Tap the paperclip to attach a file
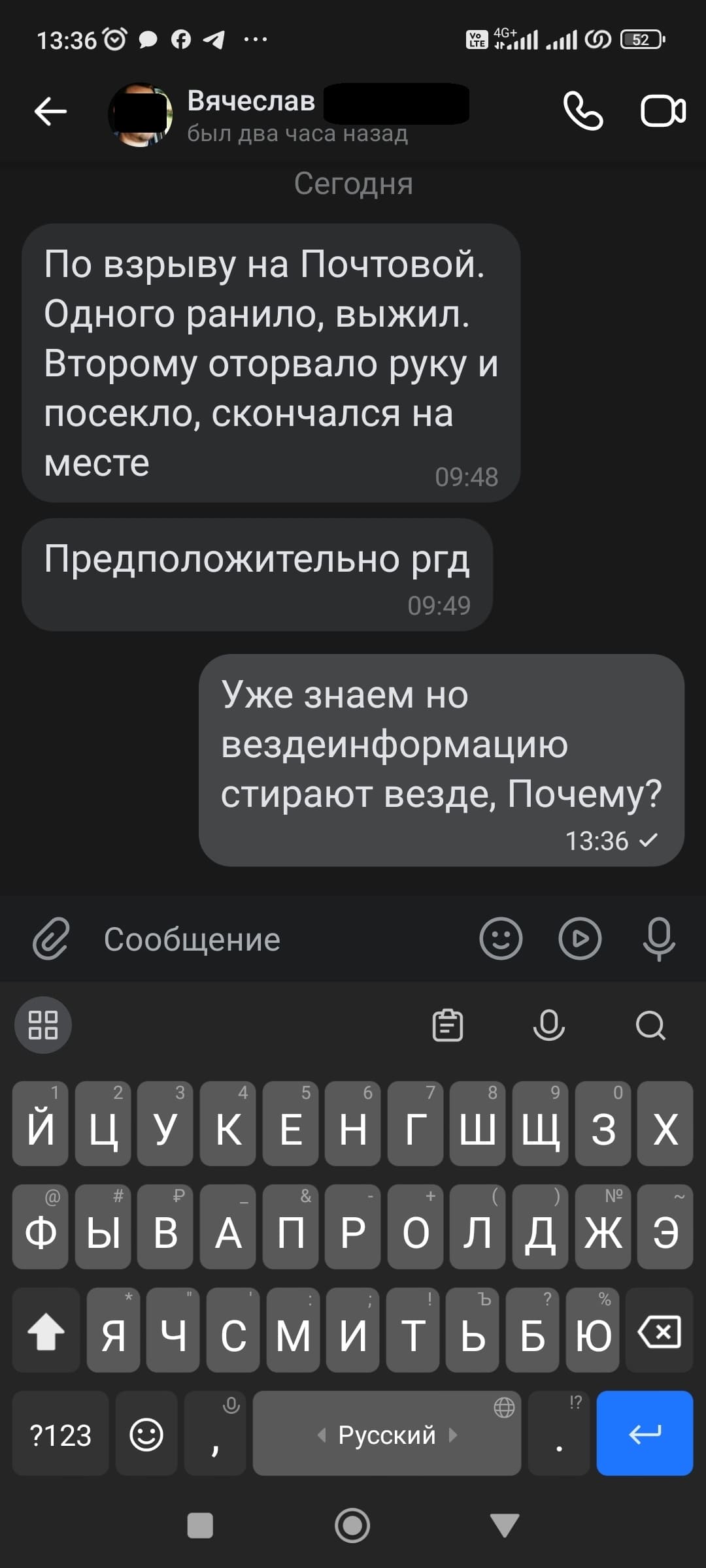This screenshot has width=706, height=1568. [51, 939]
